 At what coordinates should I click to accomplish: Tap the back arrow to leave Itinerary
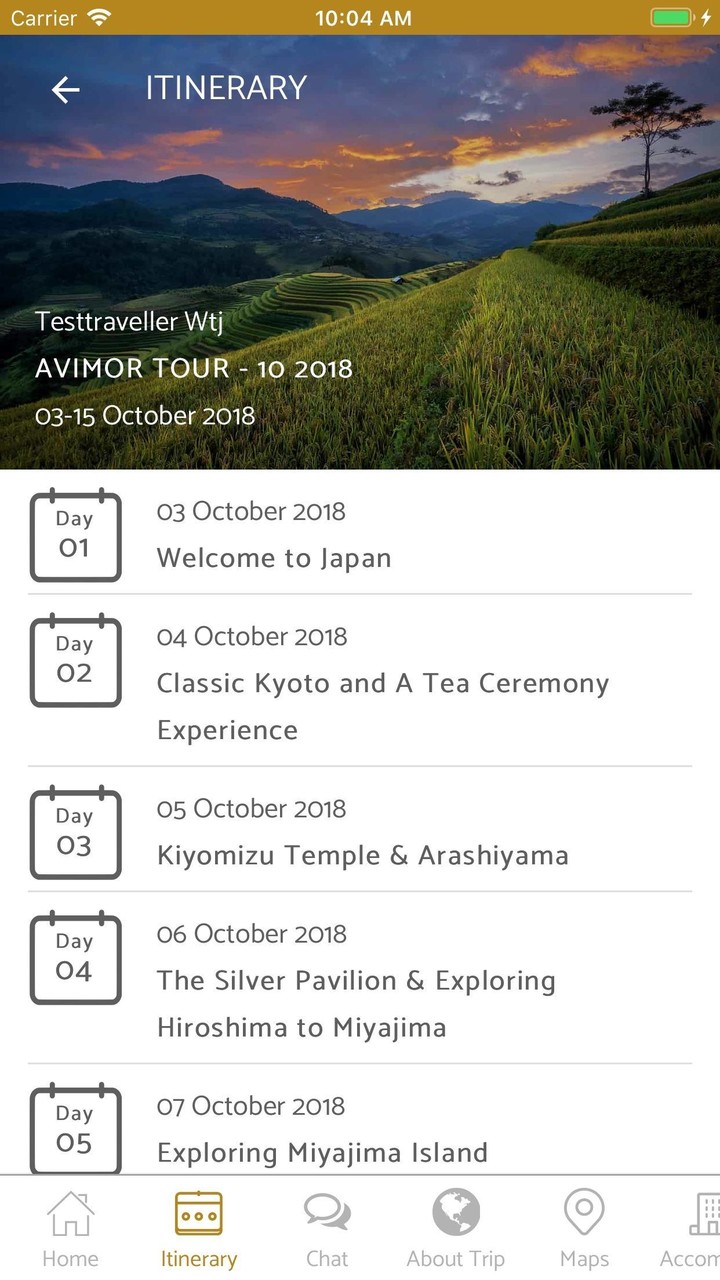[64, 90]
